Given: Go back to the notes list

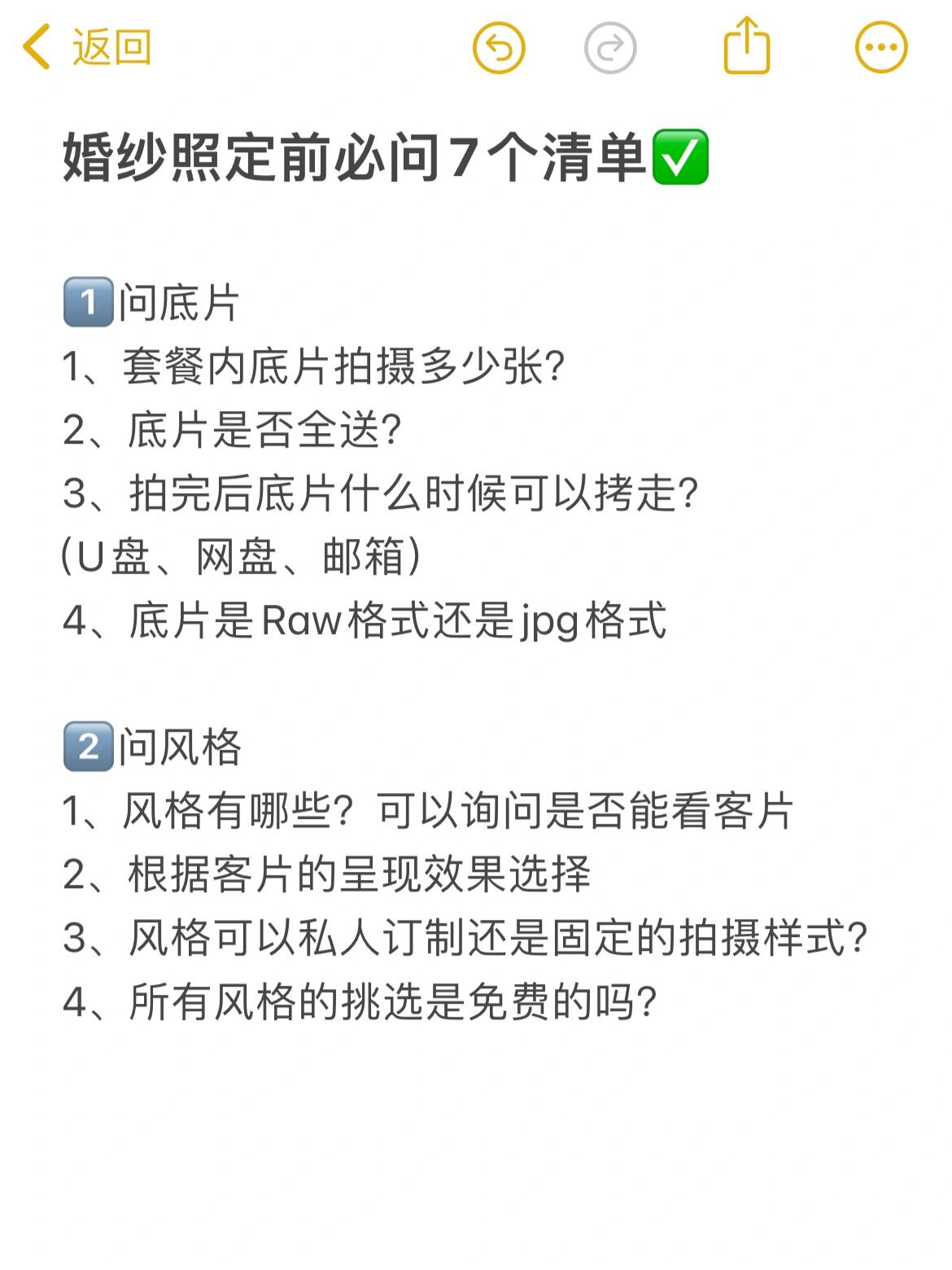Looking at the screenshot, I should click(x=86, y=47).
